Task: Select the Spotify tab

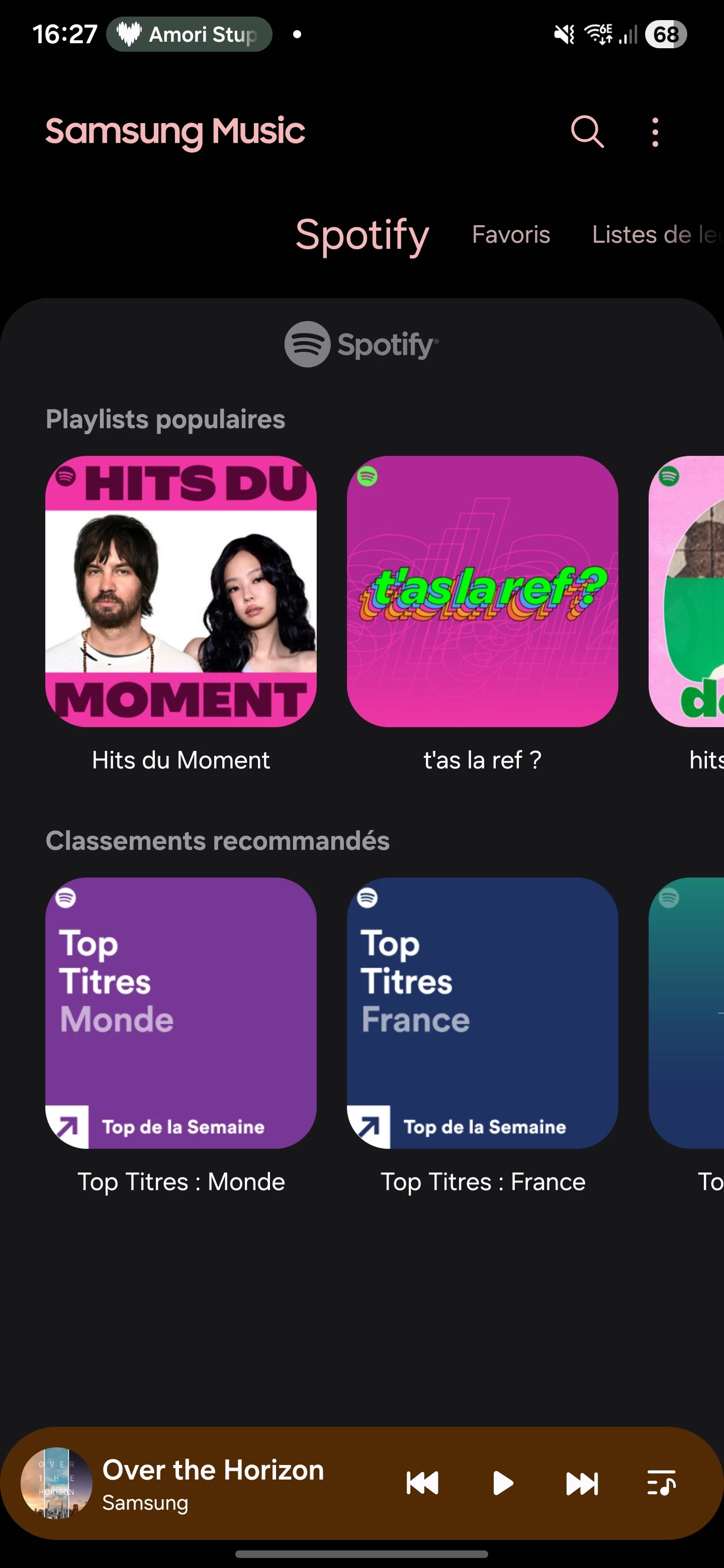Action: click(x=363, y=235)
